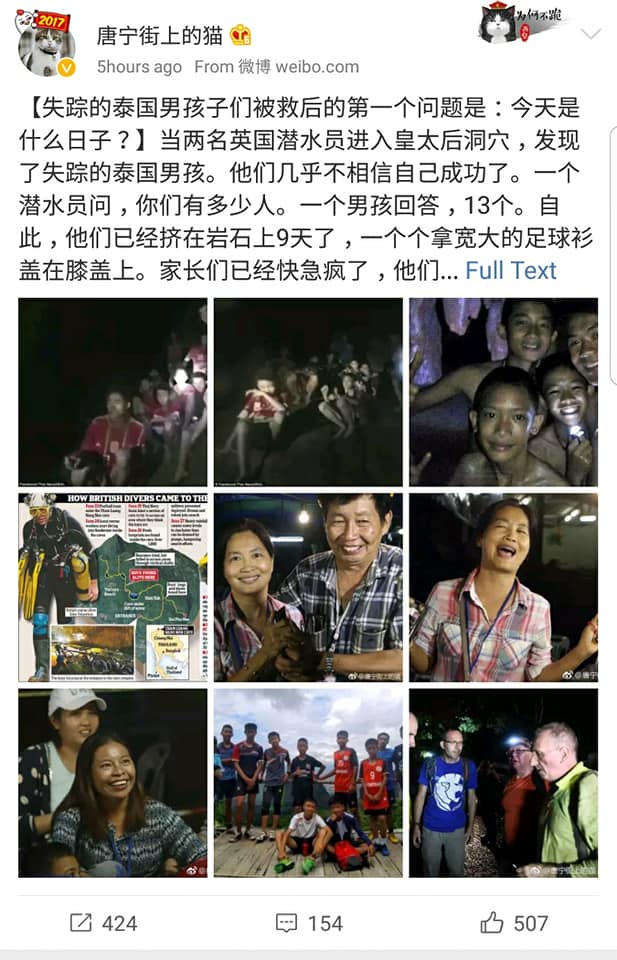Expand the post with Full Text
Viewport: 617px width, 960px height.
click(x=510, y=270)
